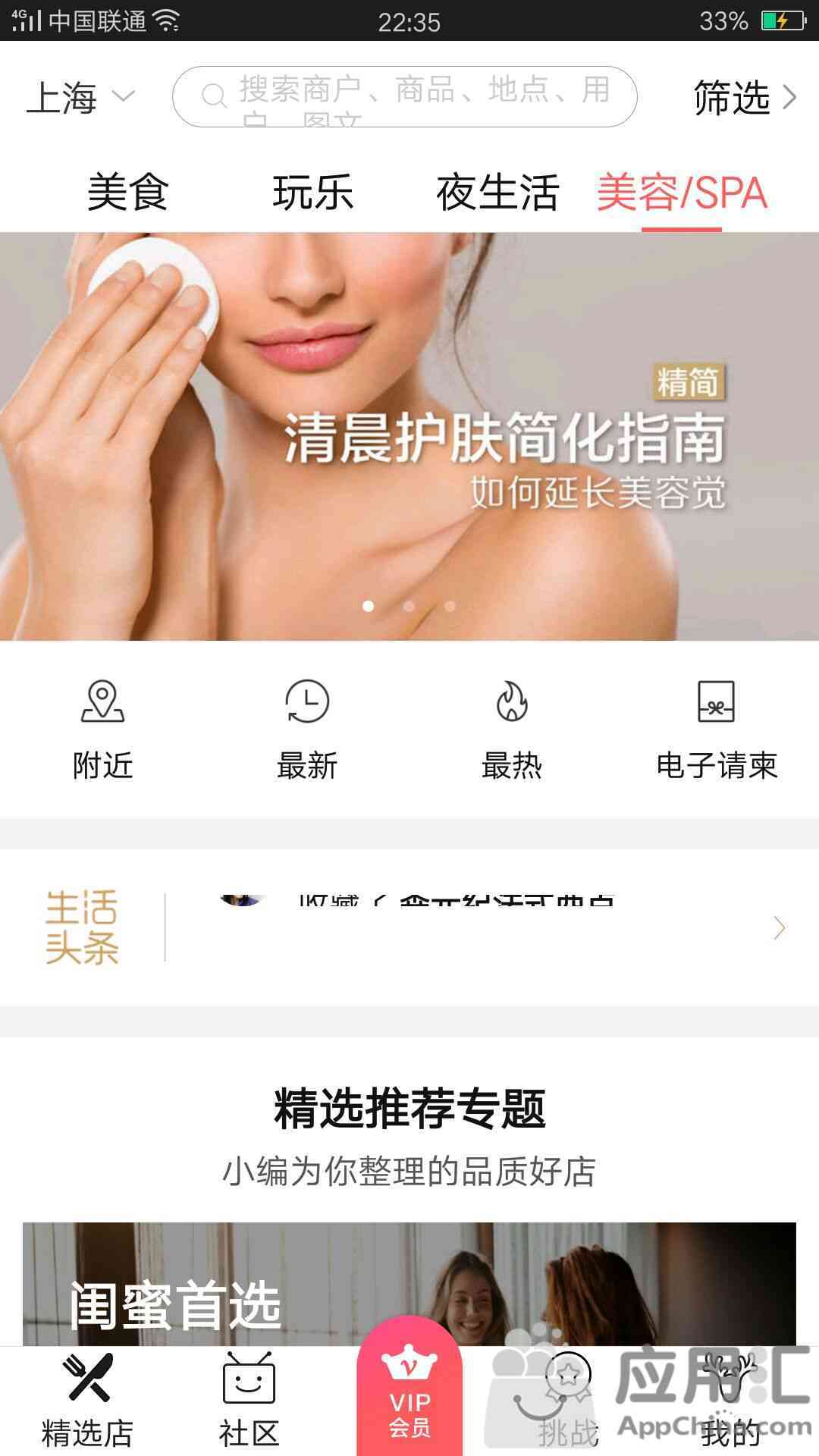Open the 上海 city dropdown
The height and width of the screenshot is (1456, 819).
pyautogui.click(x=80, y=98)
